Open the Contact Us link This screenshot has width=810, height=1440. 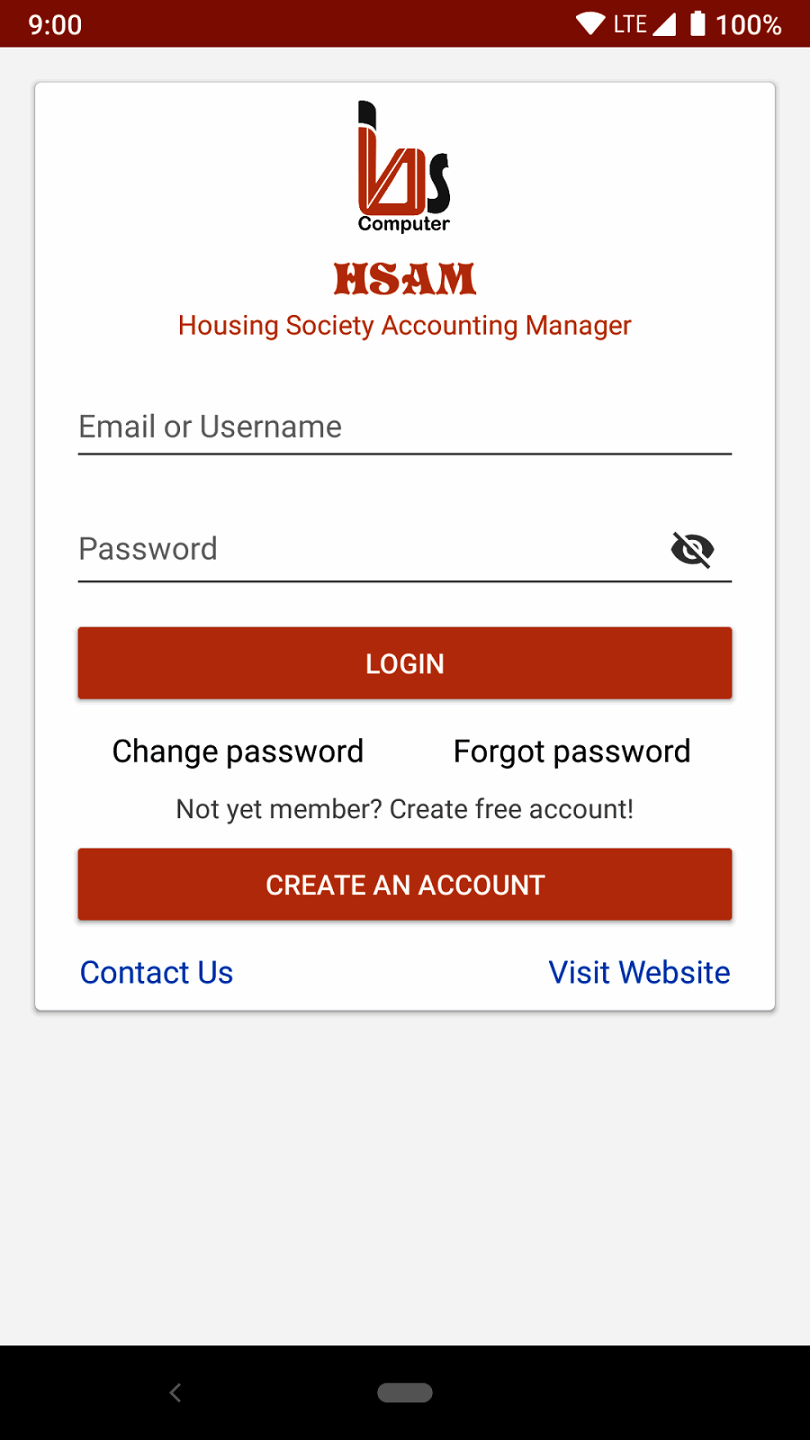coord(157,972)
